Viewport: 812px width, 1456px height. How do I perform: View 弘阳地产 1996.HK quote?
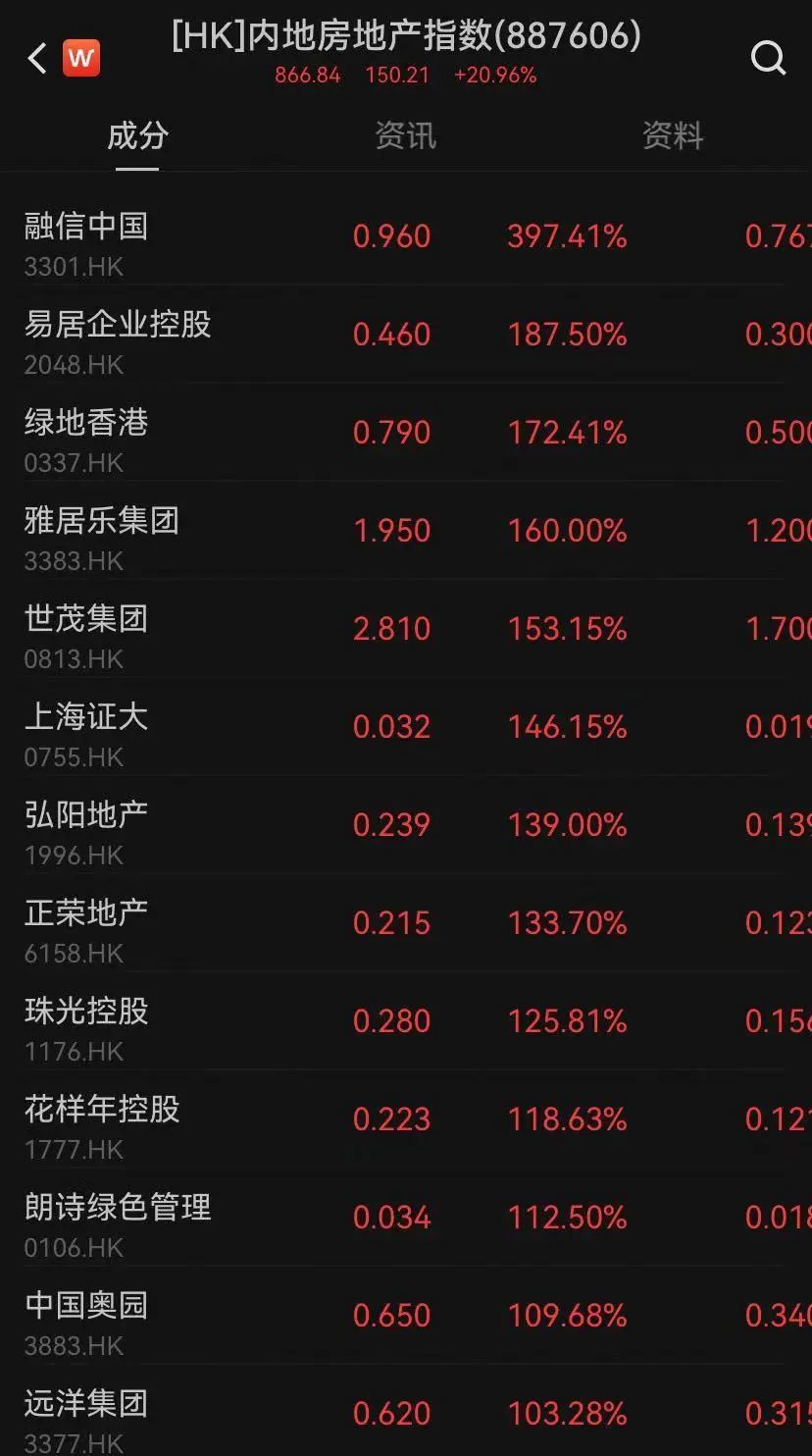[x=86, y=827]
